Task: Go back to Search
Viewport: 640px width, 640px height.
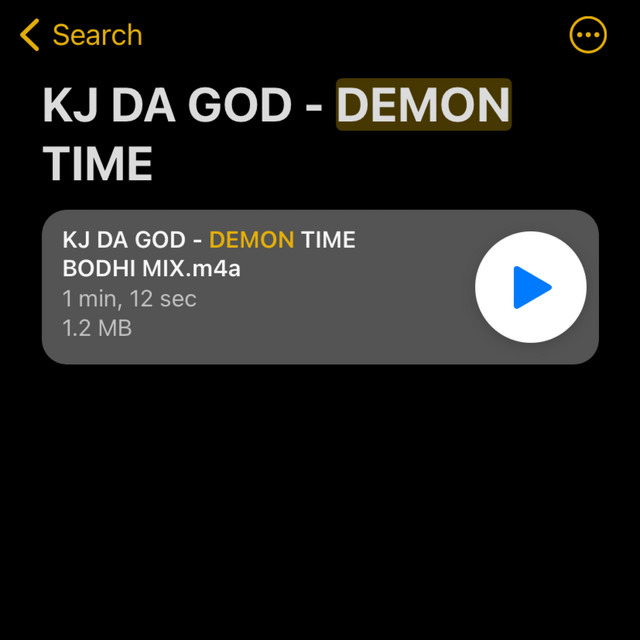Action: coord(80,35)
